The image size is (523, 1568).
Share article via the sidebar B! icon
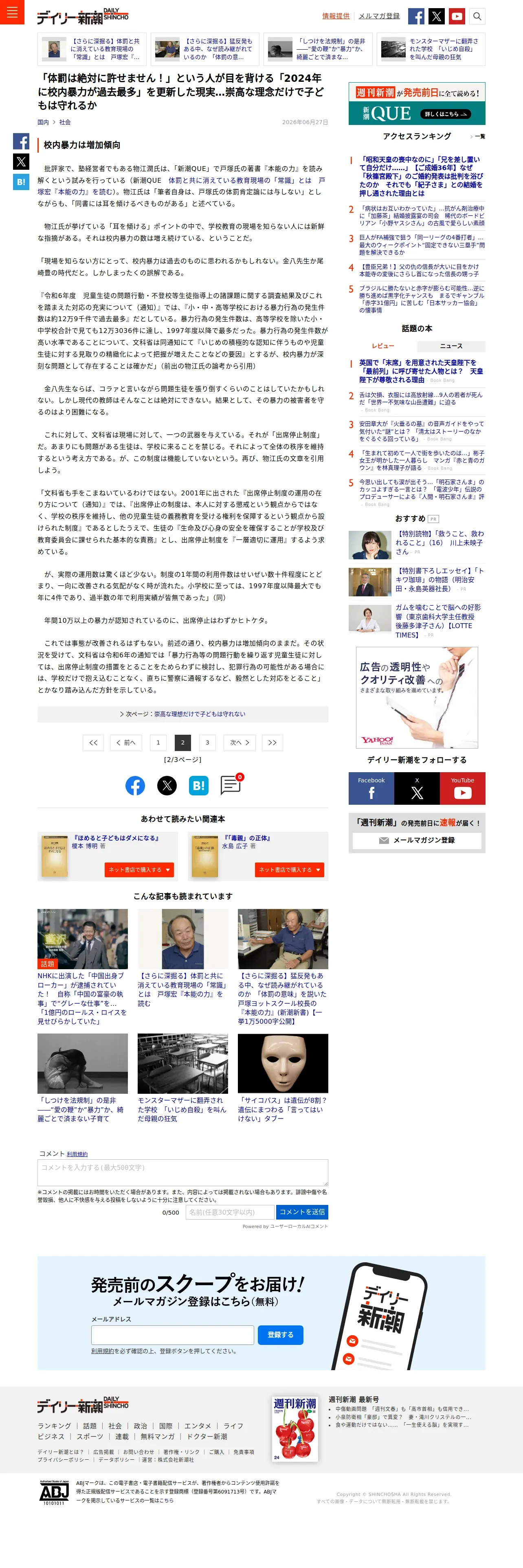tap(21, 182)
